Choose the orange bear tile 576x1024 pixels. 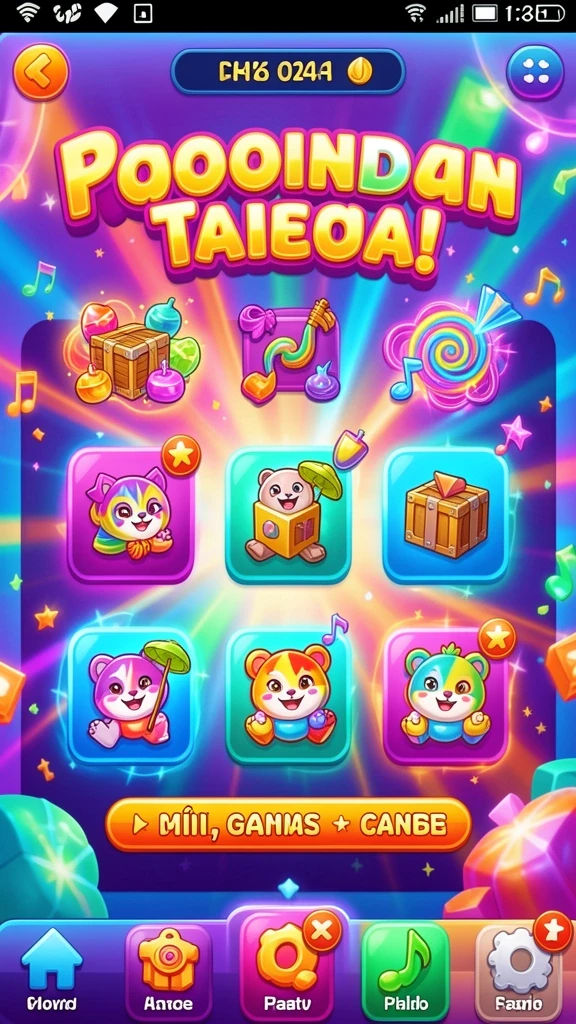289,696
